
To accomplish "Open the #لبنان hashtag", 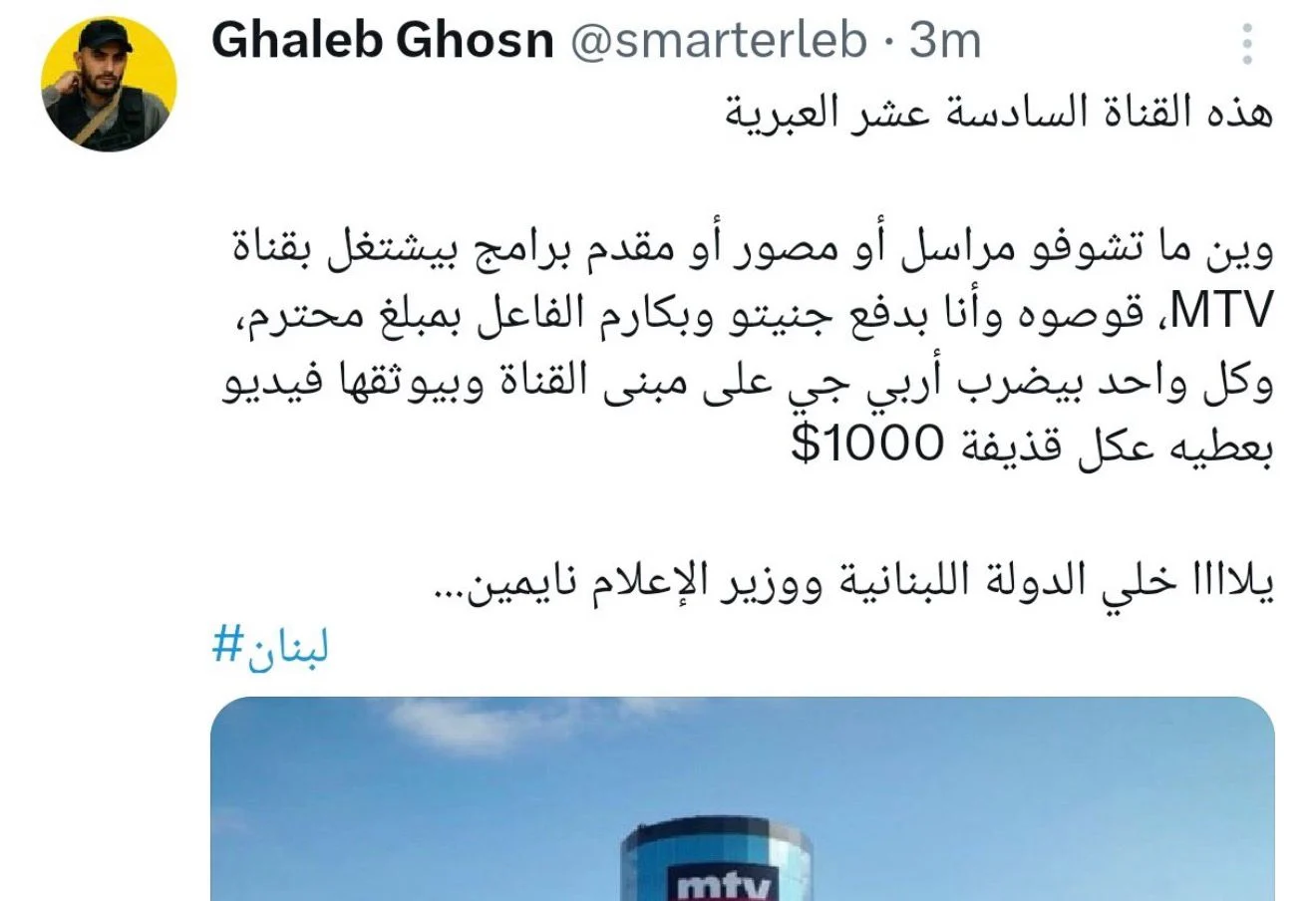I will [x=271, y=649].
